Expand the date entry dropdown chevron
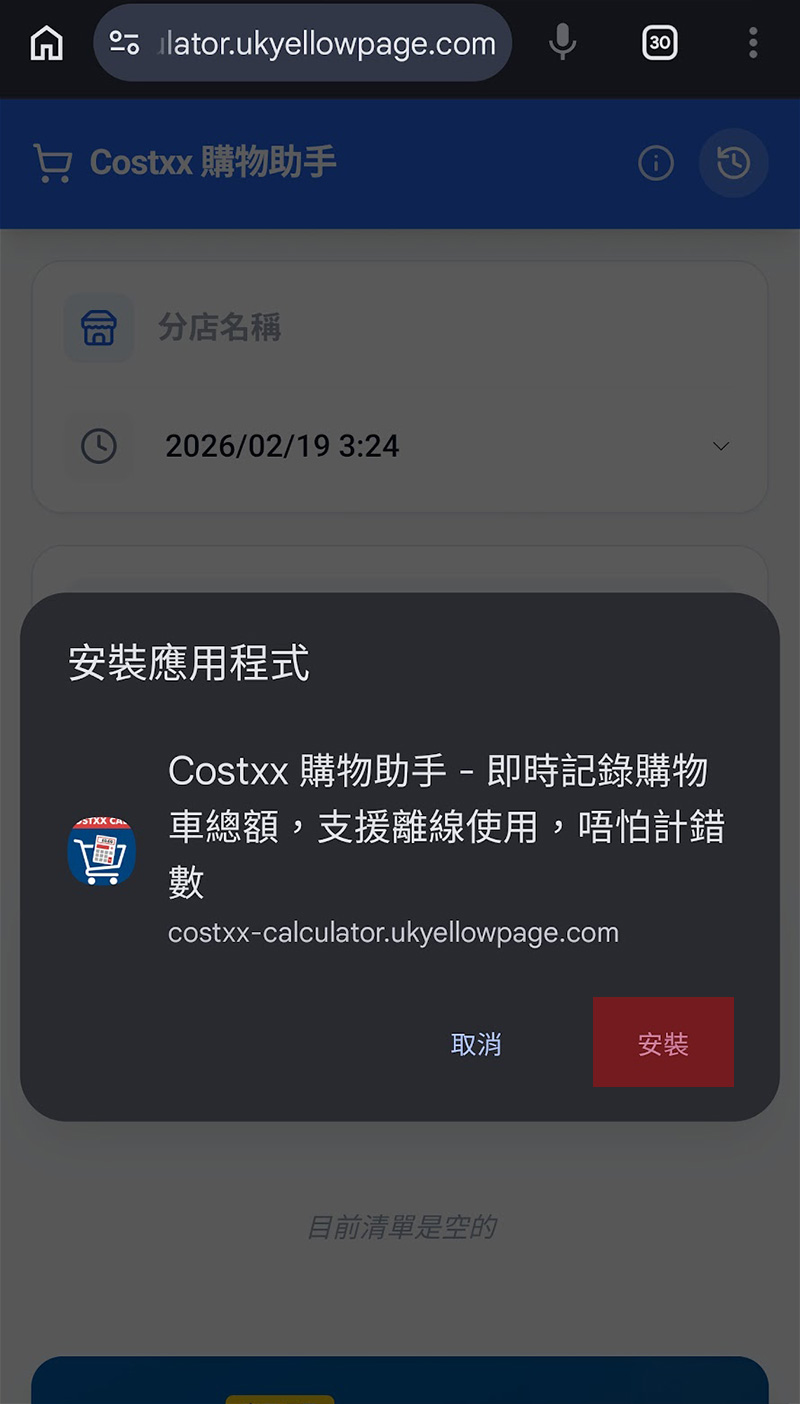The height and width of the screenshot is (1404, 800). [720, 446]
